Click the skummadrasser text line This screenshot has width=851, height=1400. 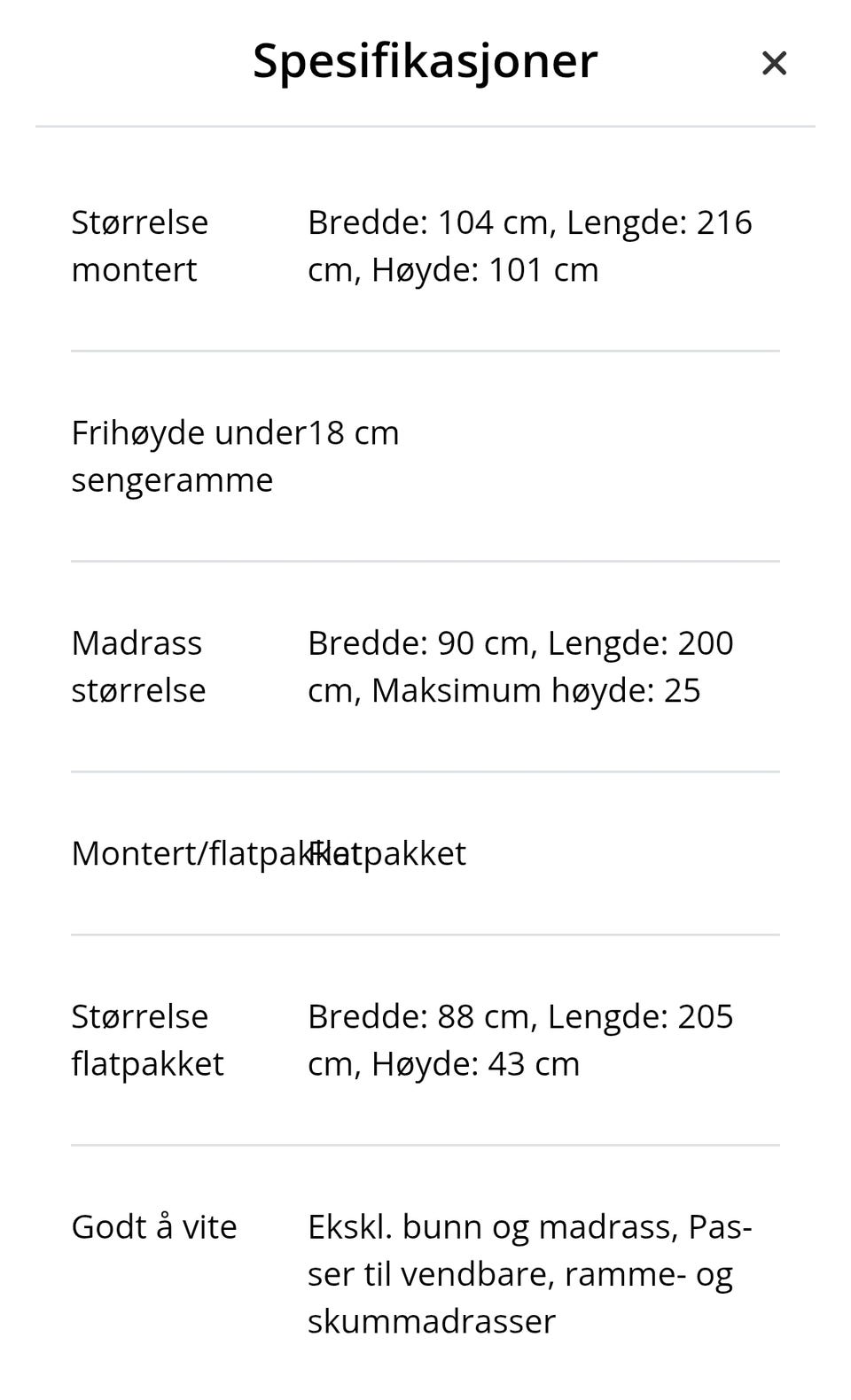click(x=432, y=1321)
